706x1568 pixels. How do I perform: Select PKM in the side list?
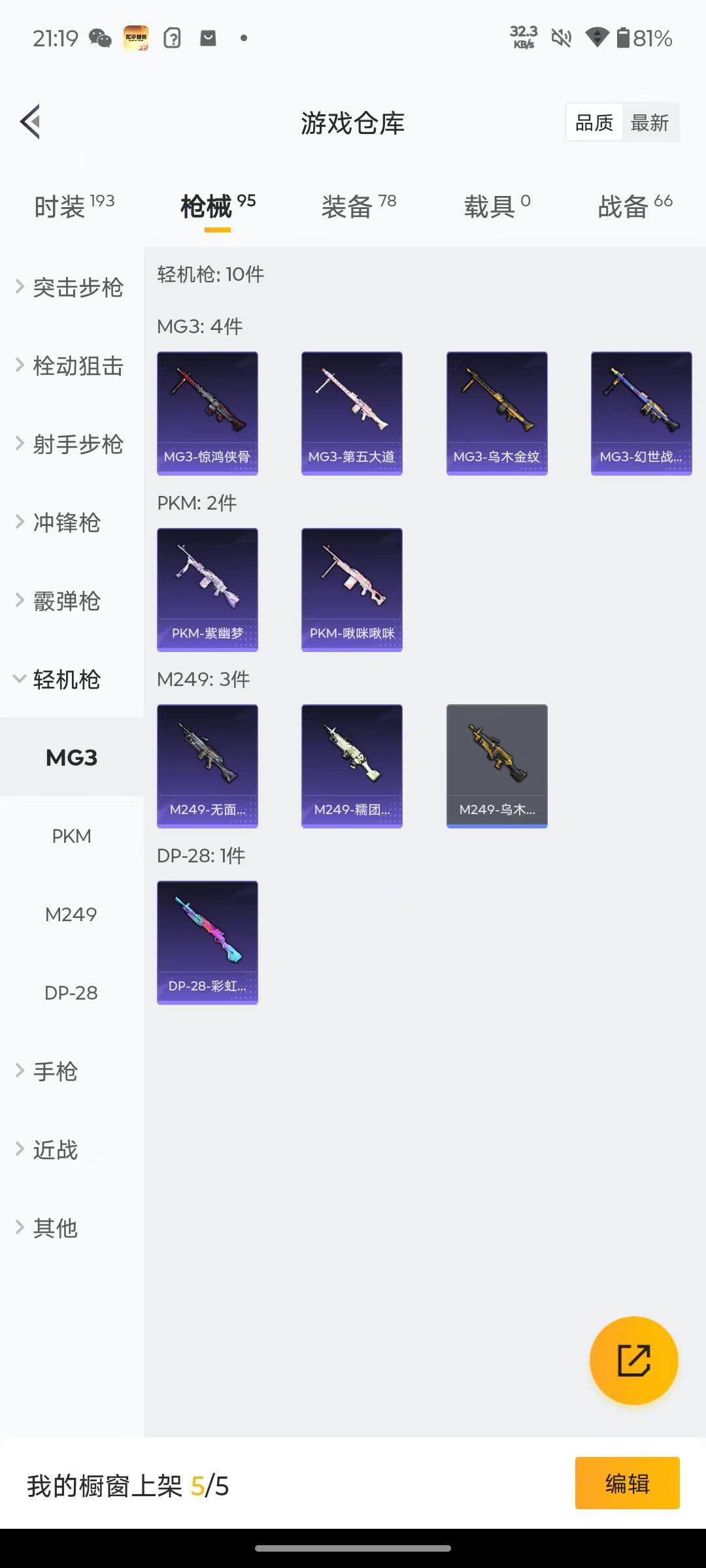tap(71, 836)
